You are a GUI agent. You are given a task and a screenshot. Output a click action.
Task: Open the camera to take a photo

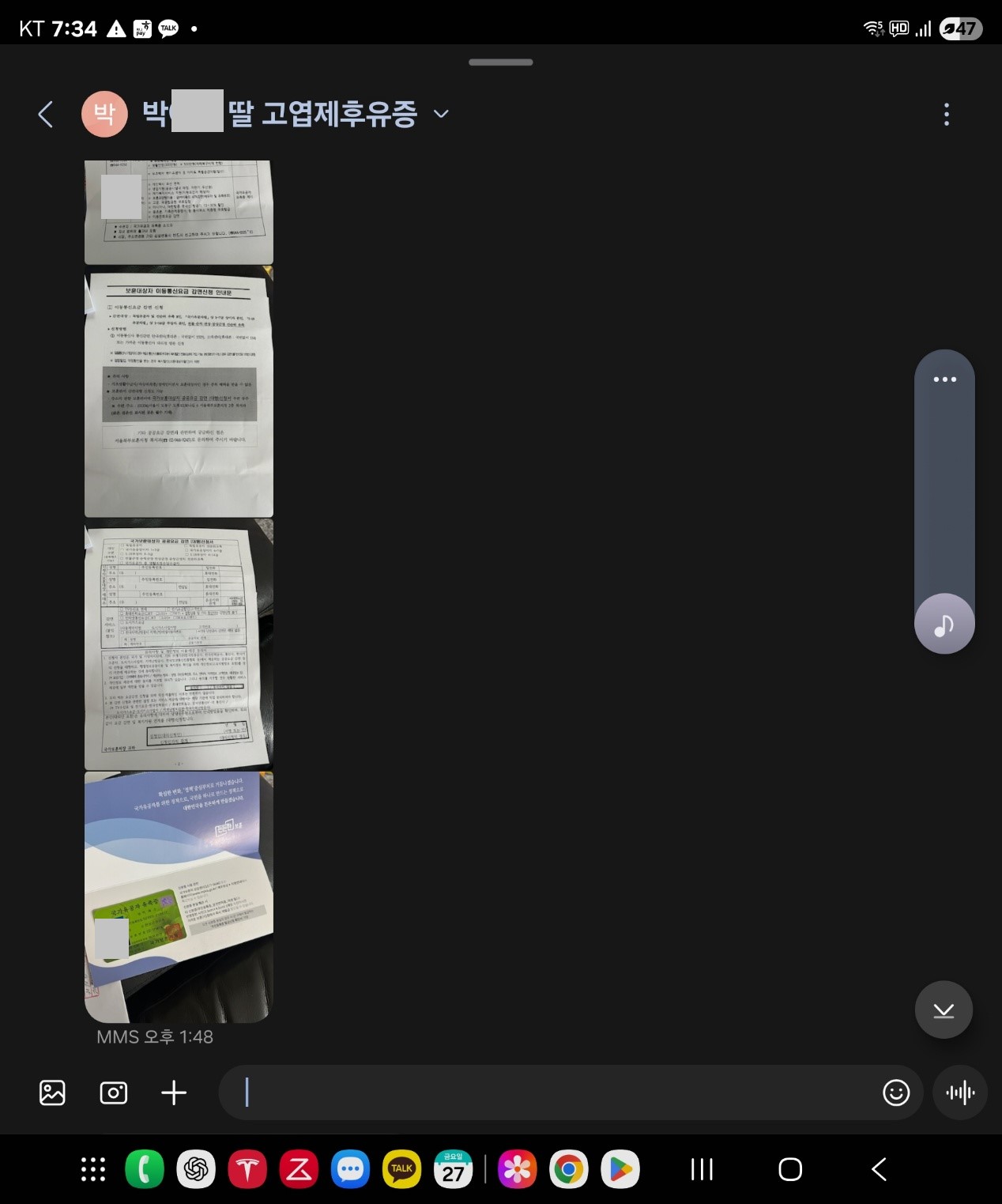pyautogui.click(x=114, y=1093)
